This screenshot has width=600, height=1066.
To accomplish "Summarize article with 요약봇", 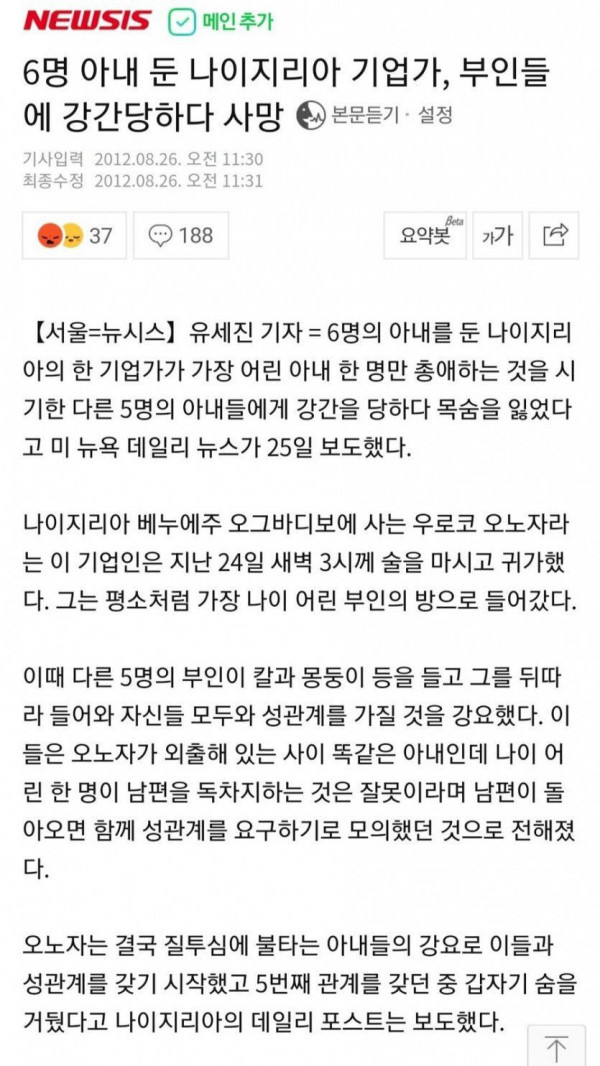I will point(425,235).
